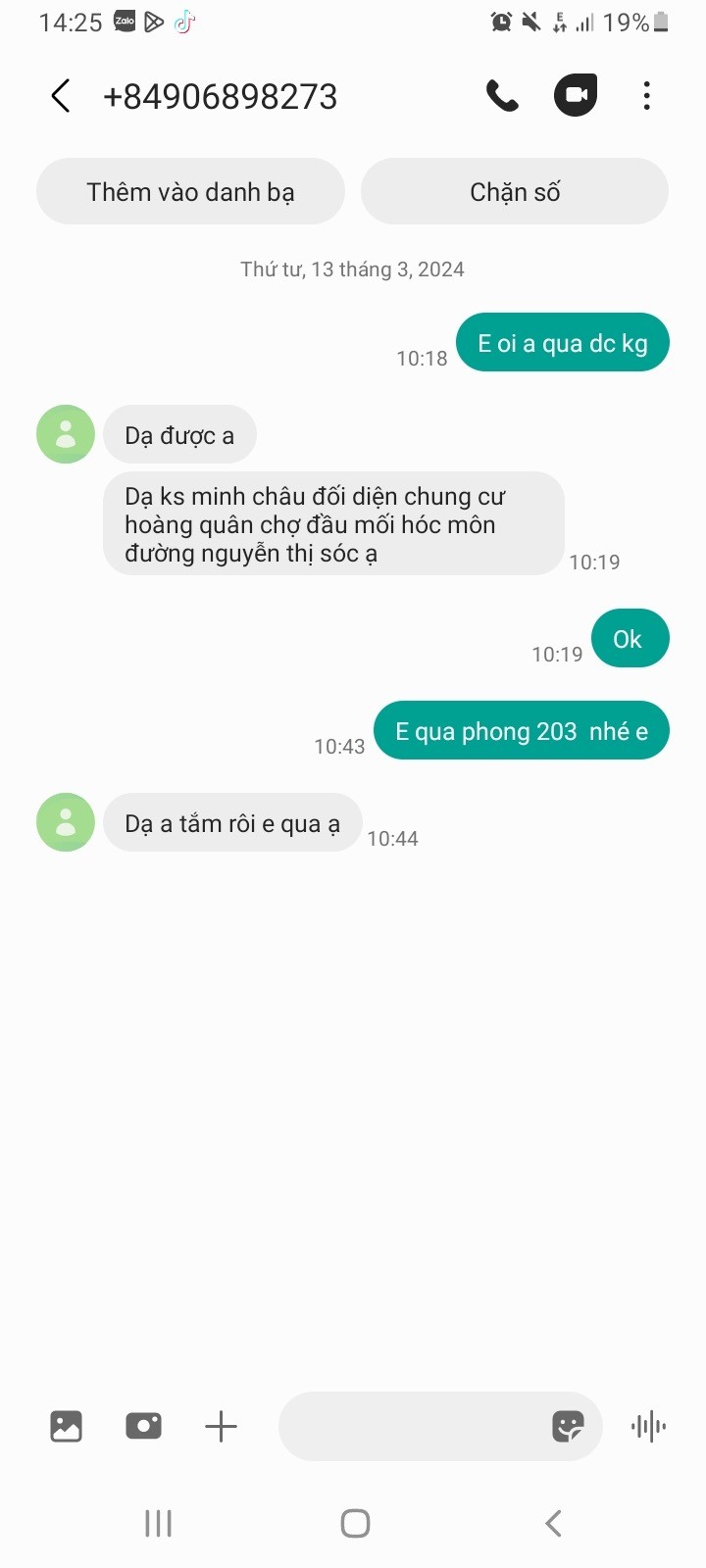Open the sticker and emoji picker
Screen dimensions: 706x1568
pos(568,1426)
